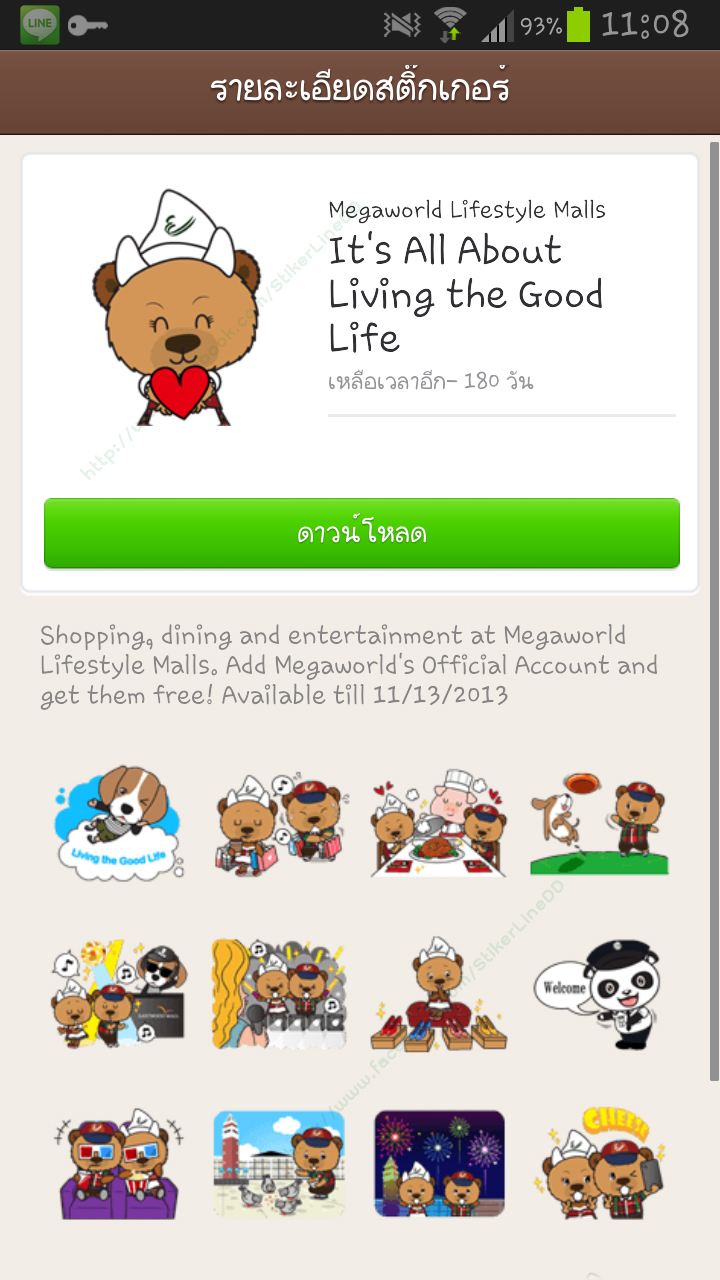Preview the bear trying on shoes sticker
This screenshot has height=1280, width=720.
(440, 993)
